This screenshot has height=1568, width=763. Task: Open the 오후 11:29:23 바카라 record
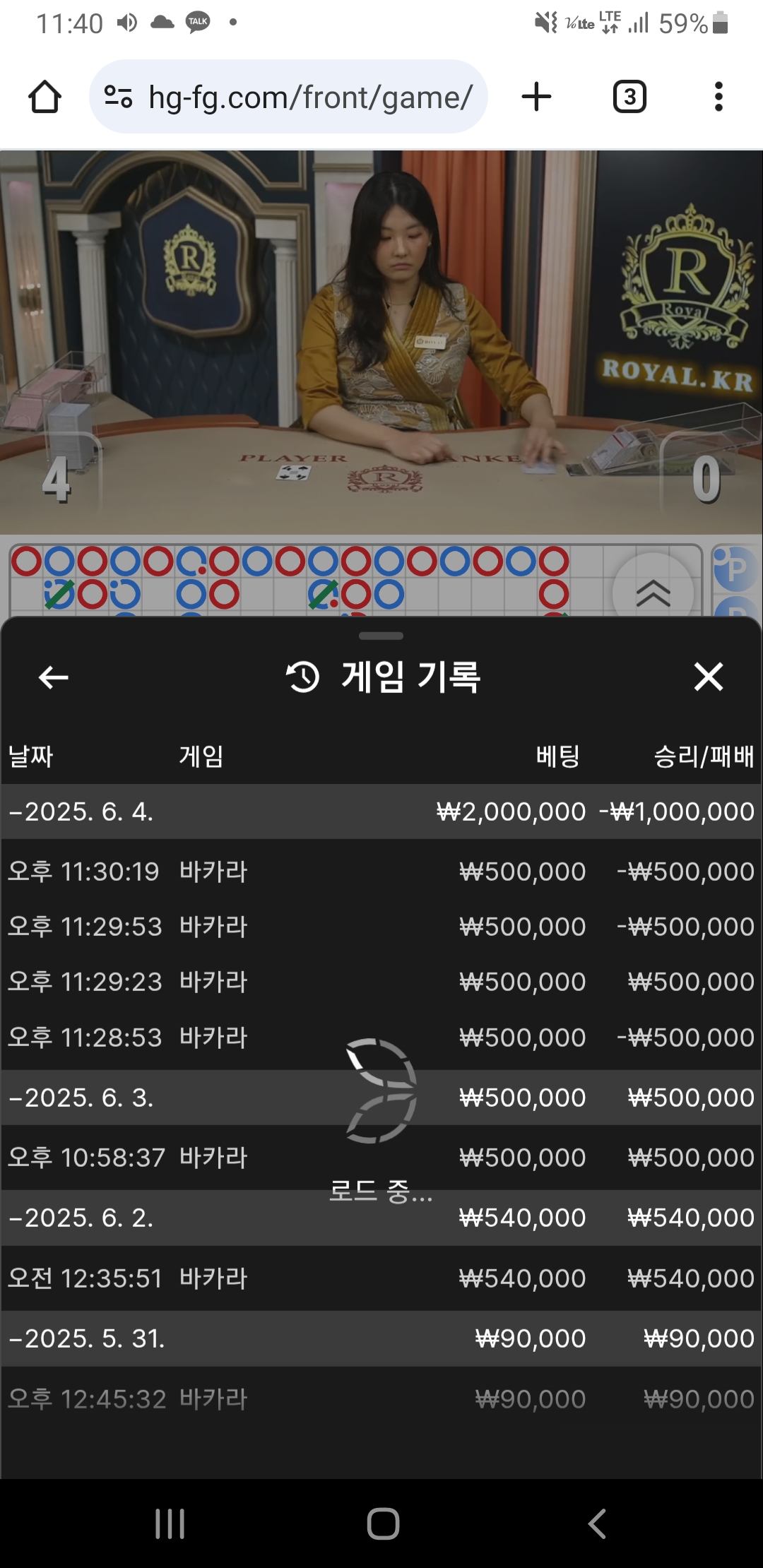(x=381, y=982)
